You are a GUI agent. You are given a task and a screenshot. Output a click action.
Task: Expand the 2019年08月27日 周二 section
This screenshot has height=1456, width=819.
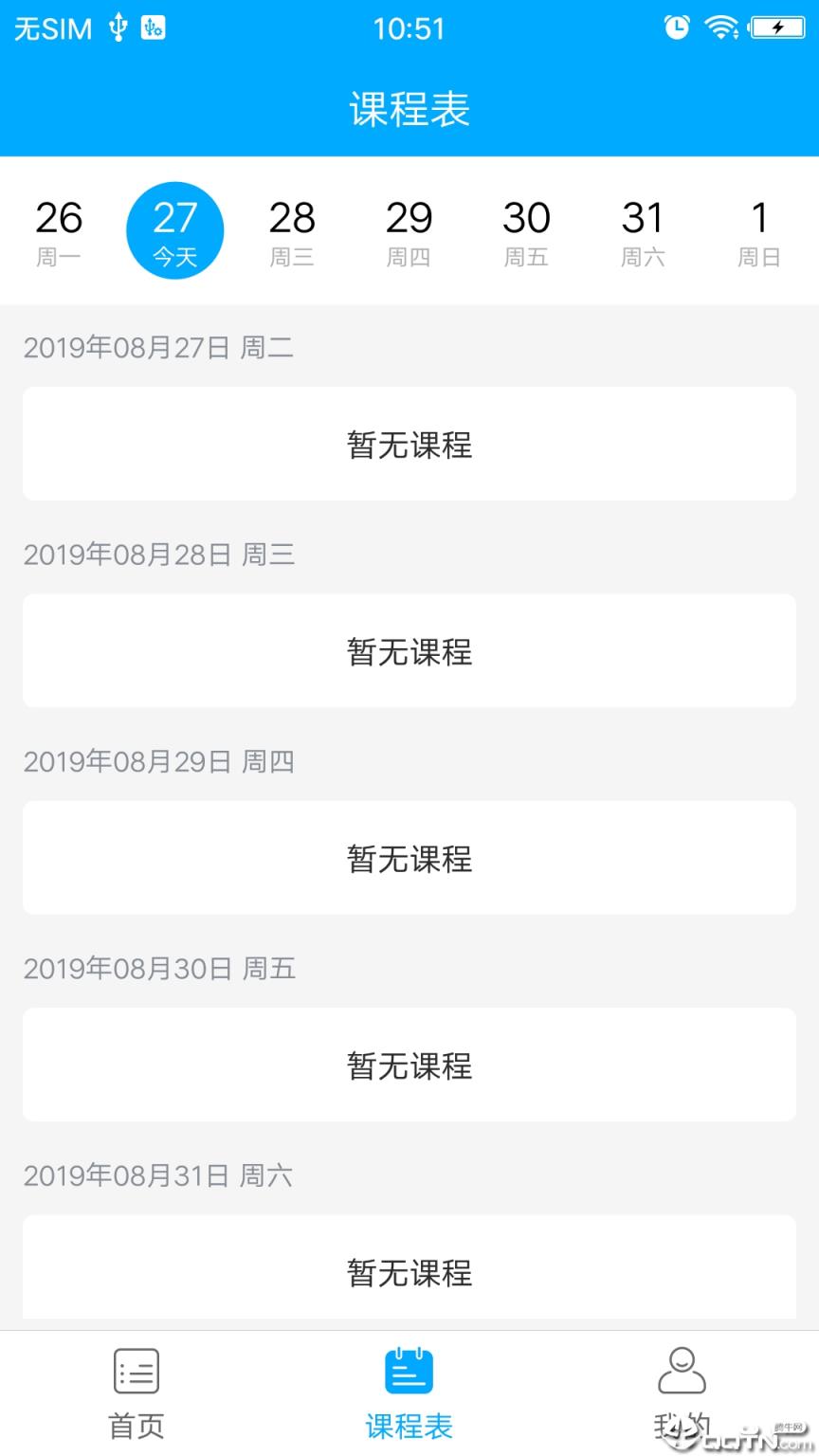coord(158,348)
